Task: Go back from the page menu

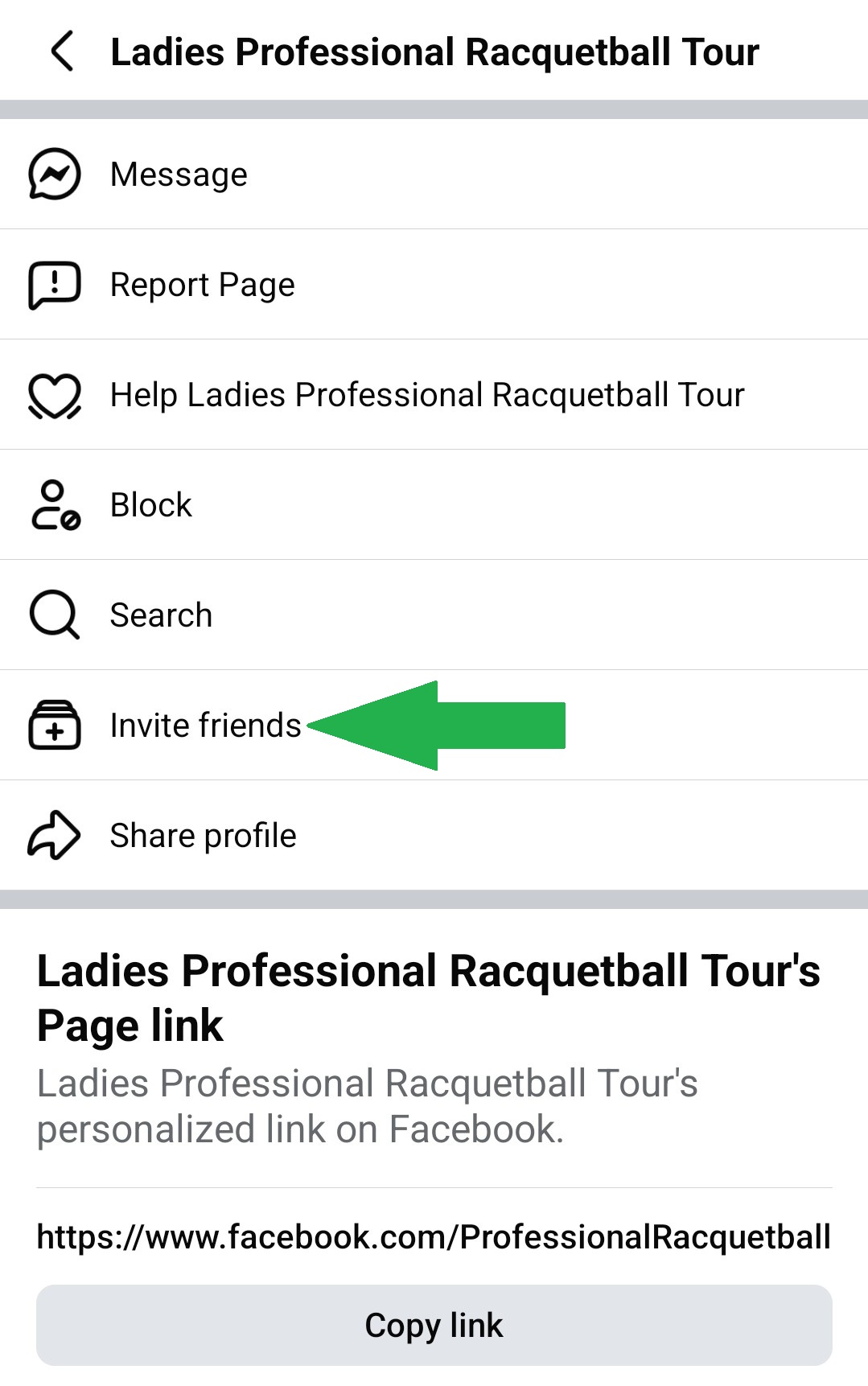Action: [62, 51]
